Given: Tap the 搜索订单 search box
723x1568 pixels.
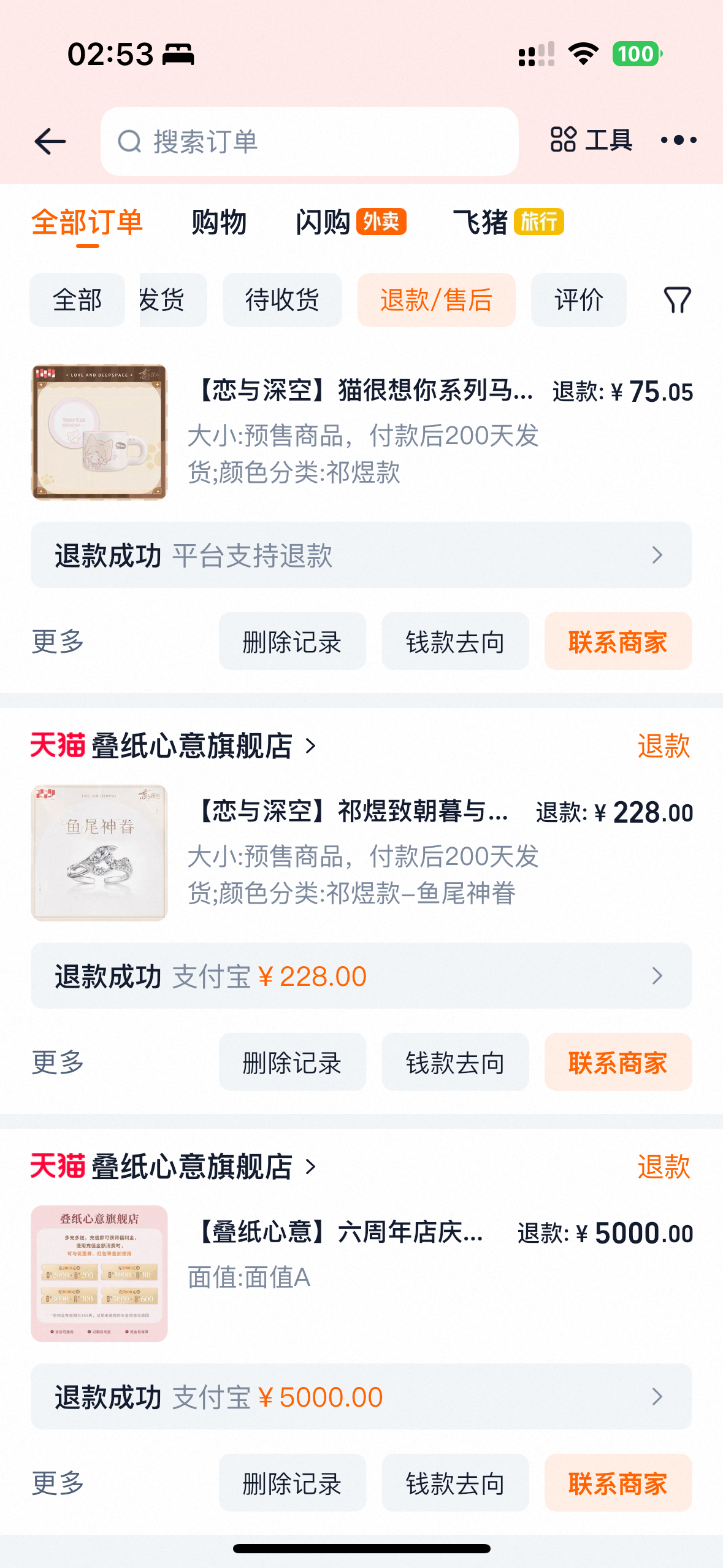Looking at the screenshot, I should pyautogui.click(x=310, y=142).
